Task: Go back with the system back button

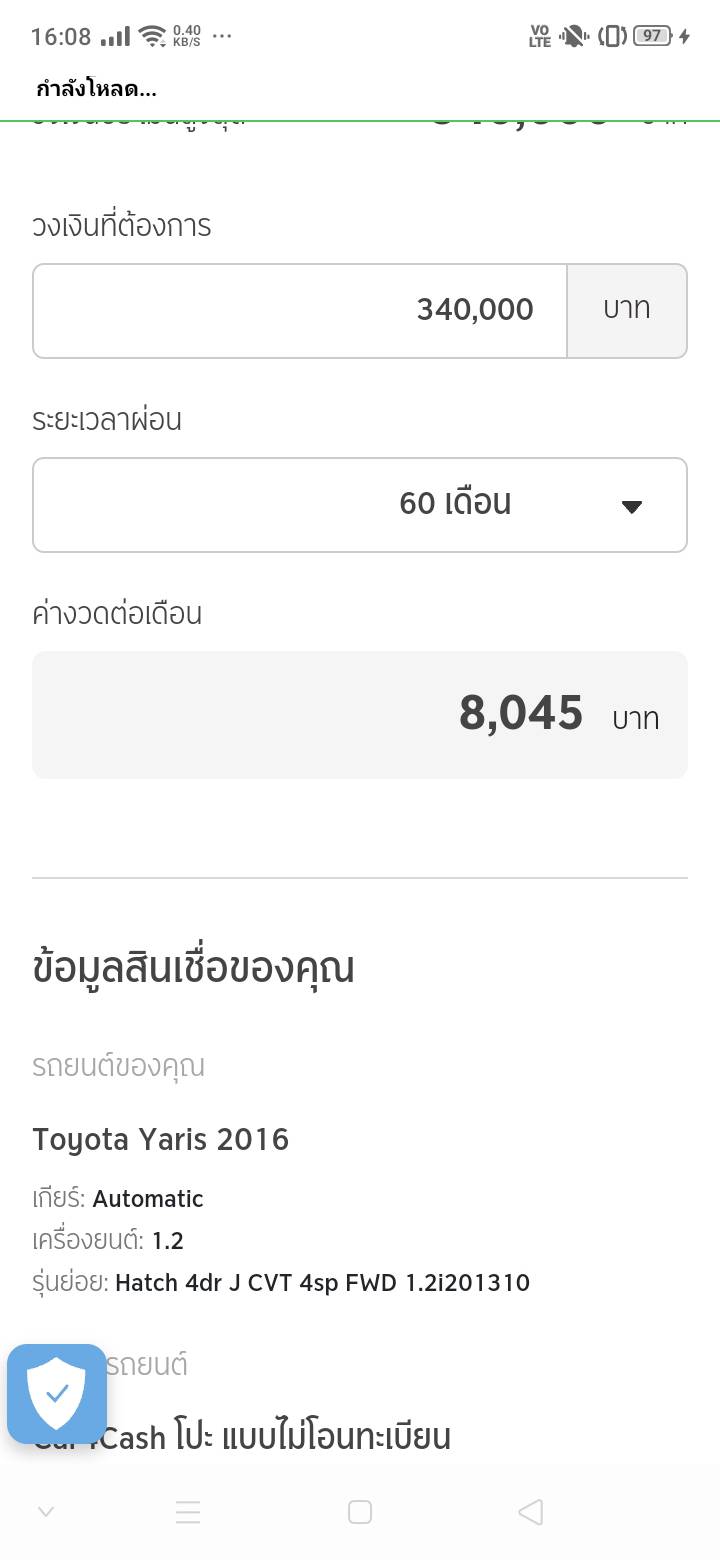Action: point(531,1512)
